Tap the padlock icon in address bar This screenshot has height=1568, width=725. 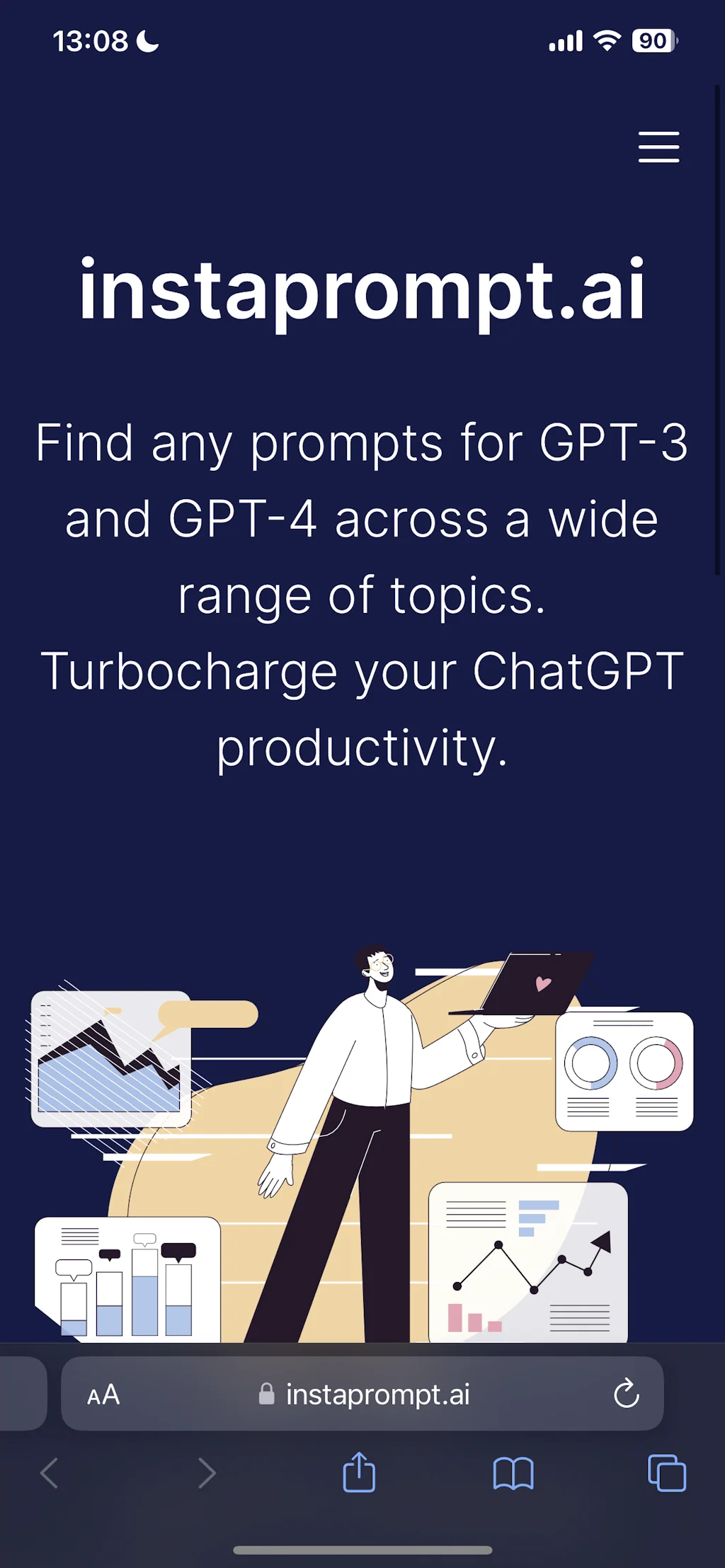(267, 1395)
